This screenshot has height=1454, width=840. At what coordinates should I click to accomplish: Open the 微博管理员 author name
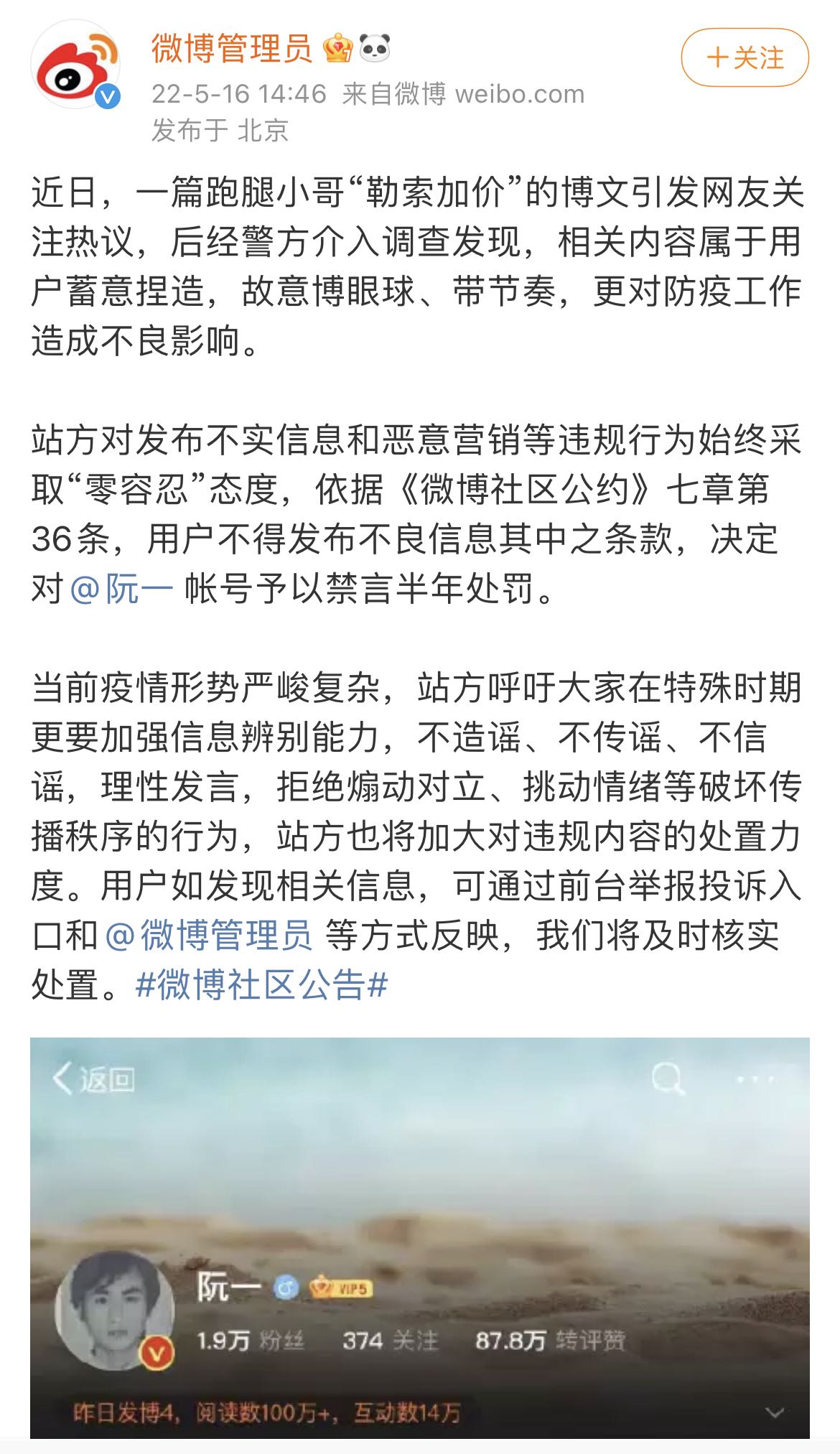tap(231, 49)
